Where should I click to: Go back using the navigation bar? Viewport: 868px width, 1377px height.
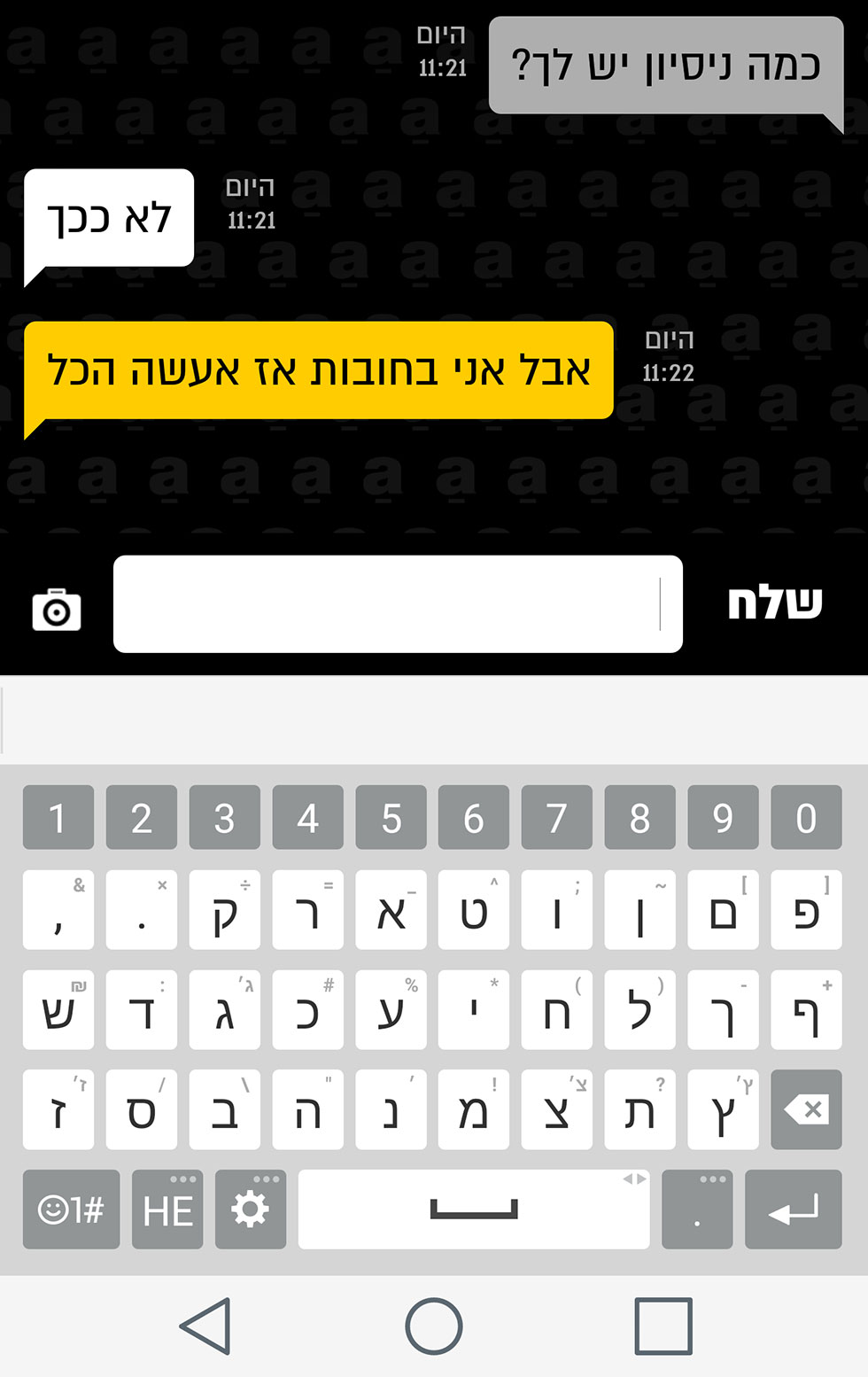[206, 1326]
